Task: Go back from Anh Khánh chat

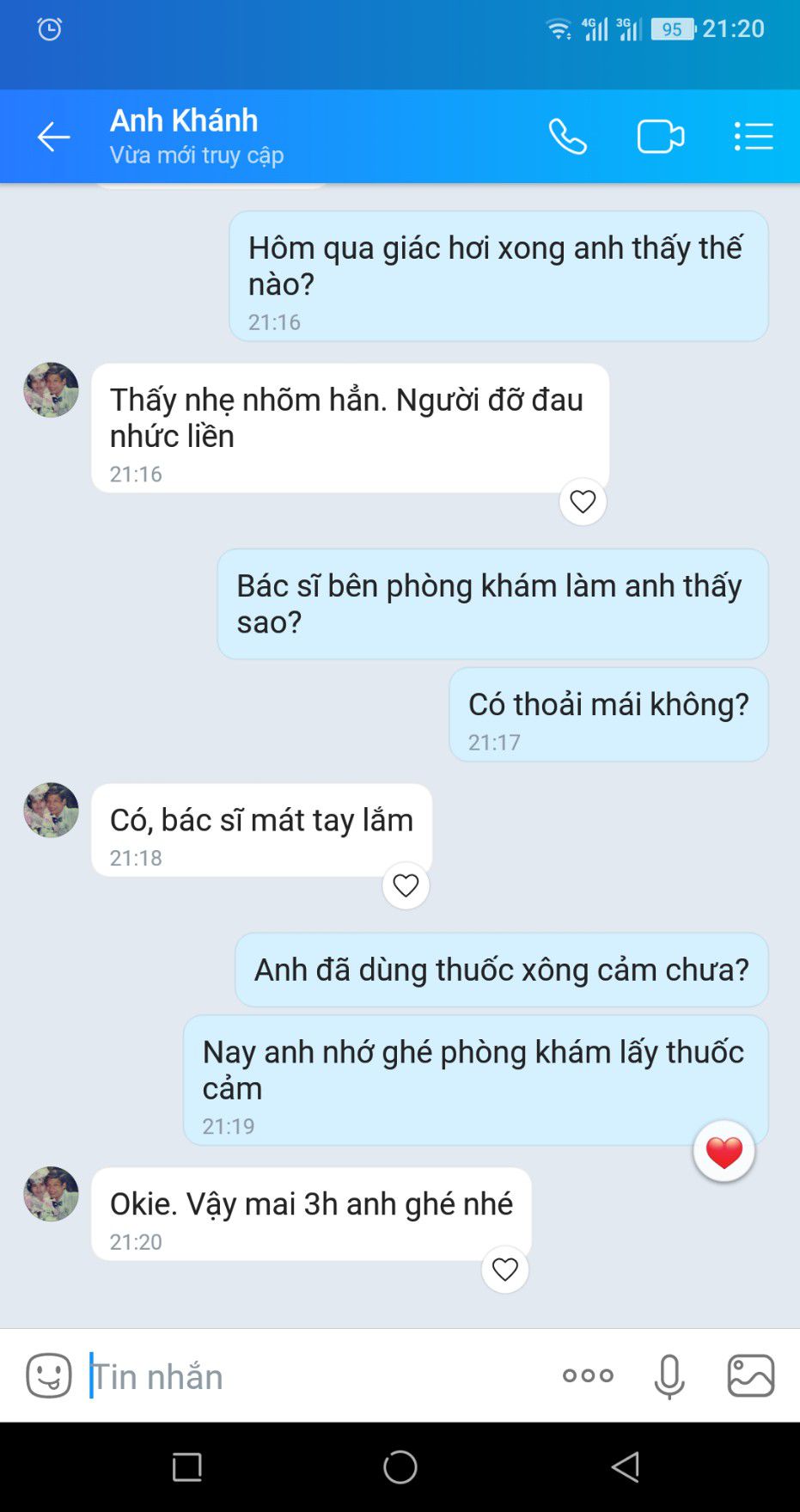Action: click(x=53, y=137)
